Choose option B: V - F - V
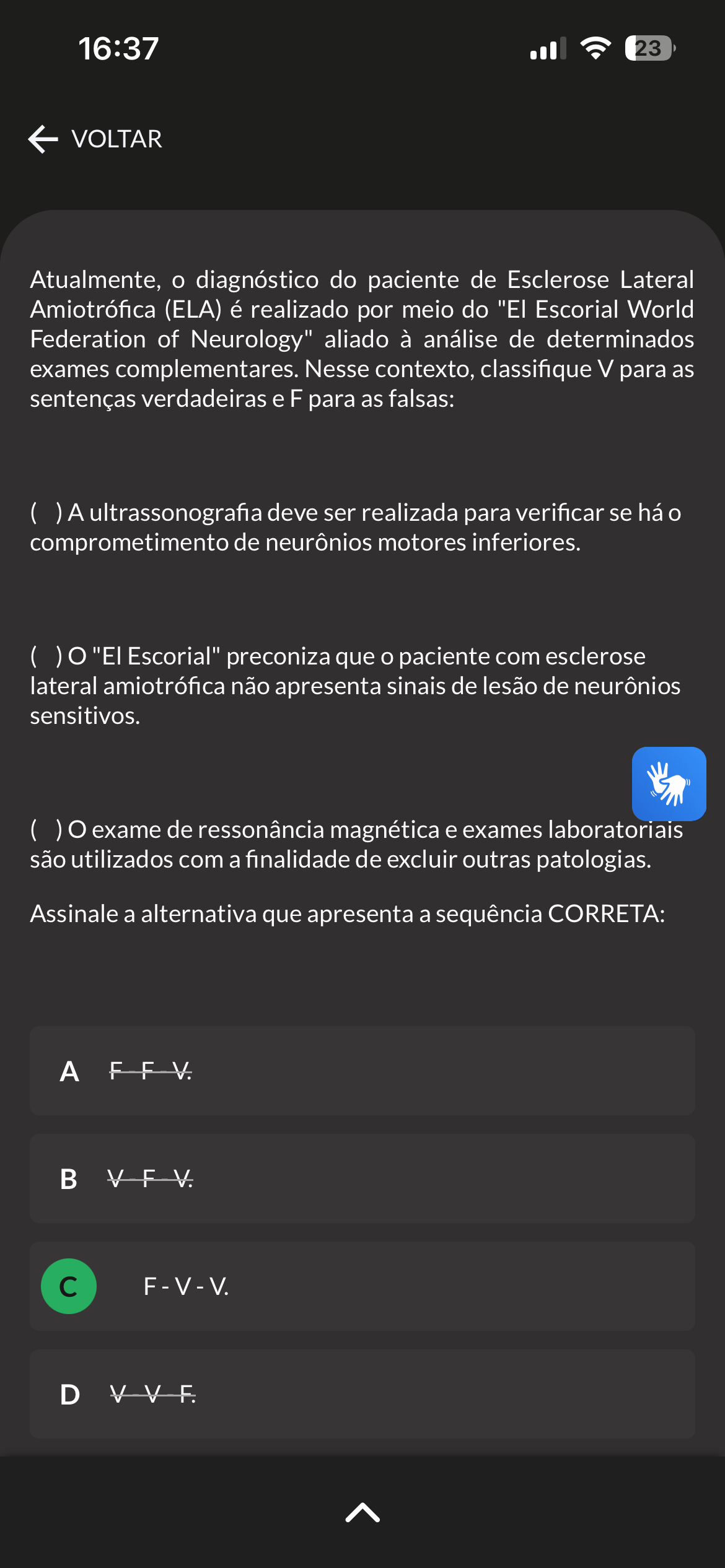725x1568 pixels. coord(362,1178)
